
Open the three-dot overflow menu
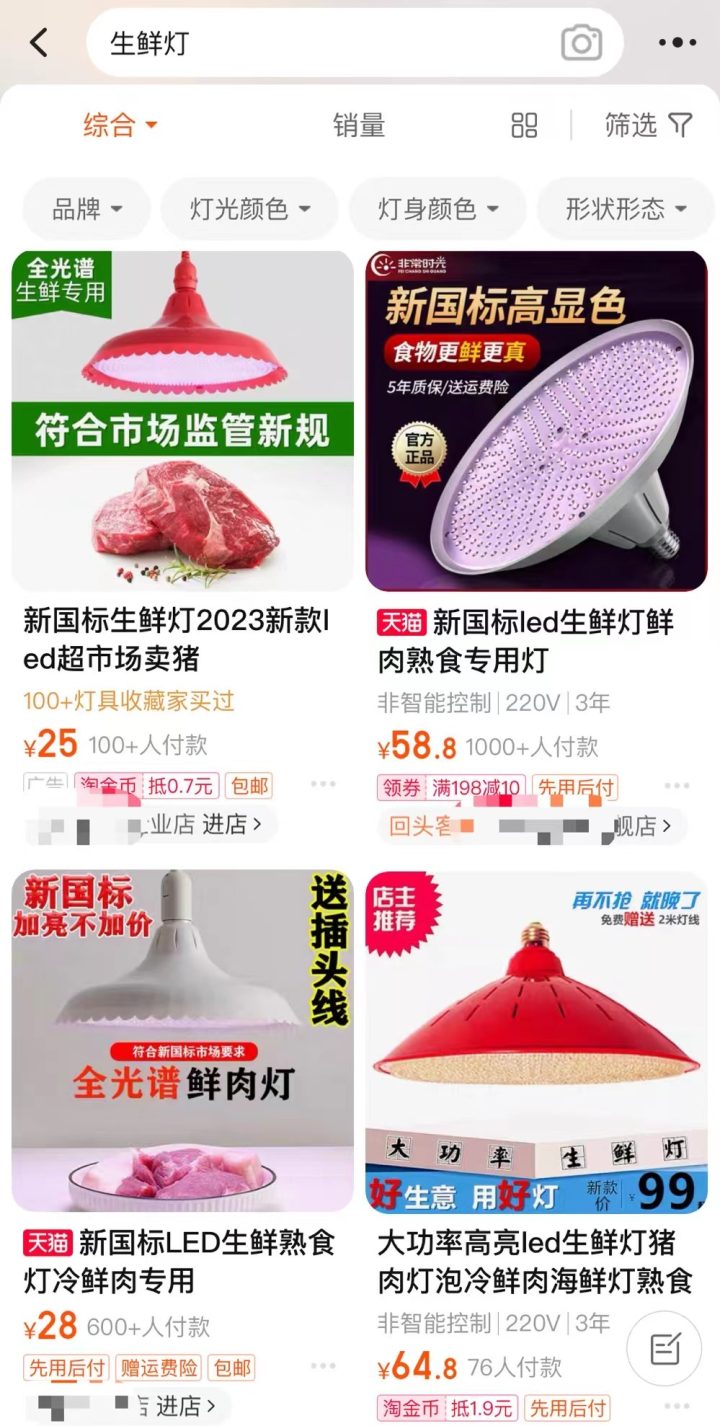[677, 43]
